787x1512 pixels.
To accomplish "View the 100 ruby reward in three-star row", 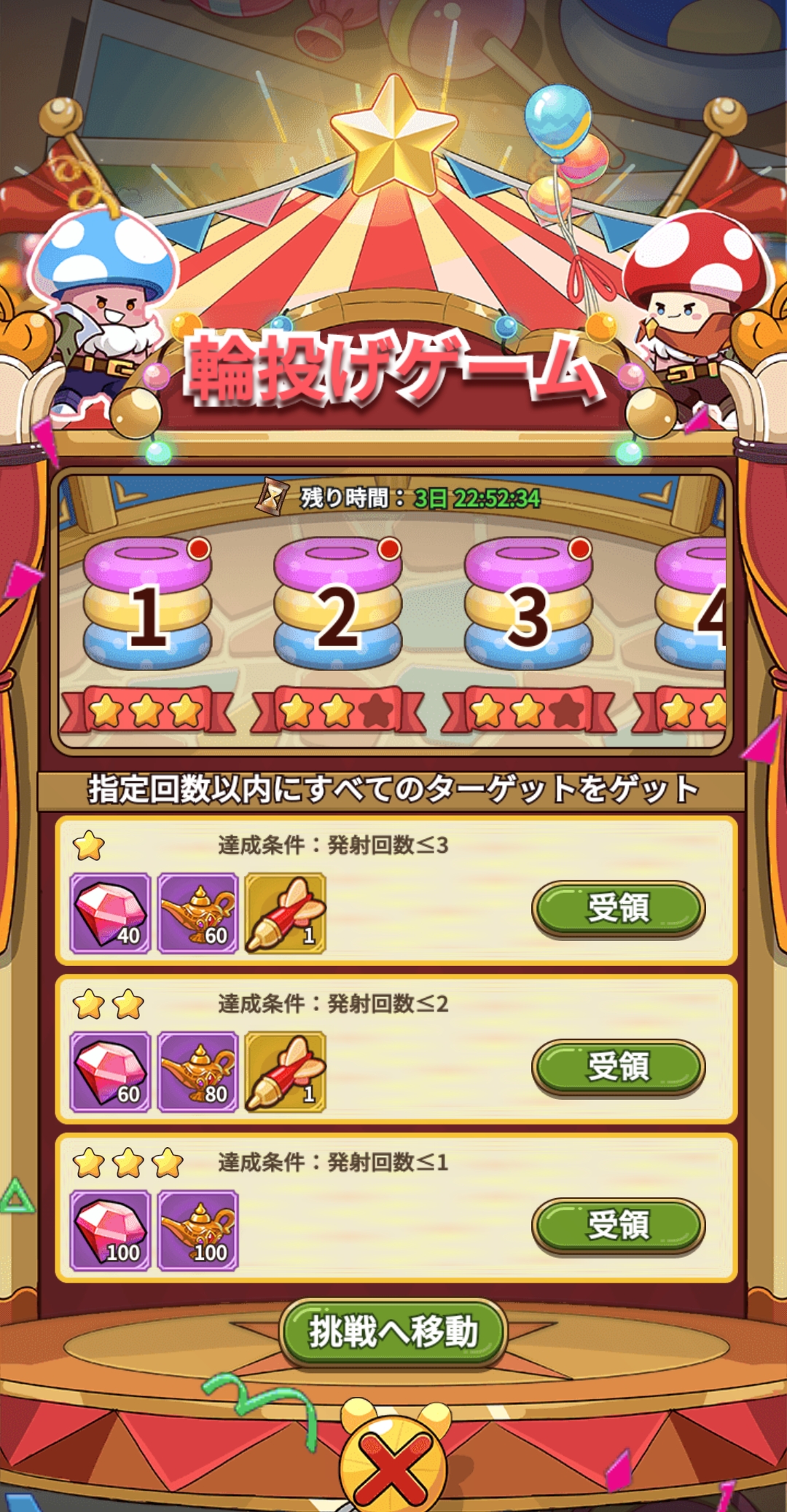I will tap(111, 1230).
